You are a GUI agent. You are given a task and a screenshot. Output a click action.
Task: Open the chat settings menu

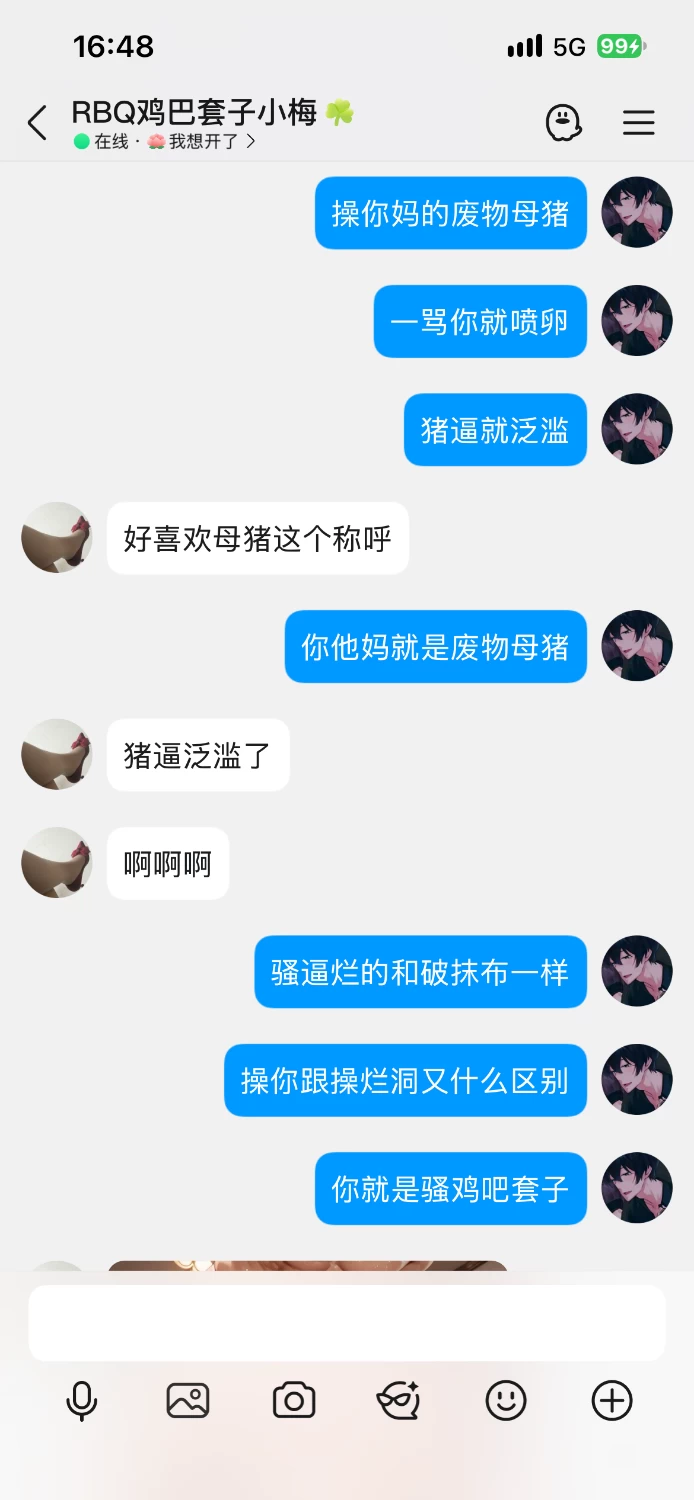(x=639, y=123)
